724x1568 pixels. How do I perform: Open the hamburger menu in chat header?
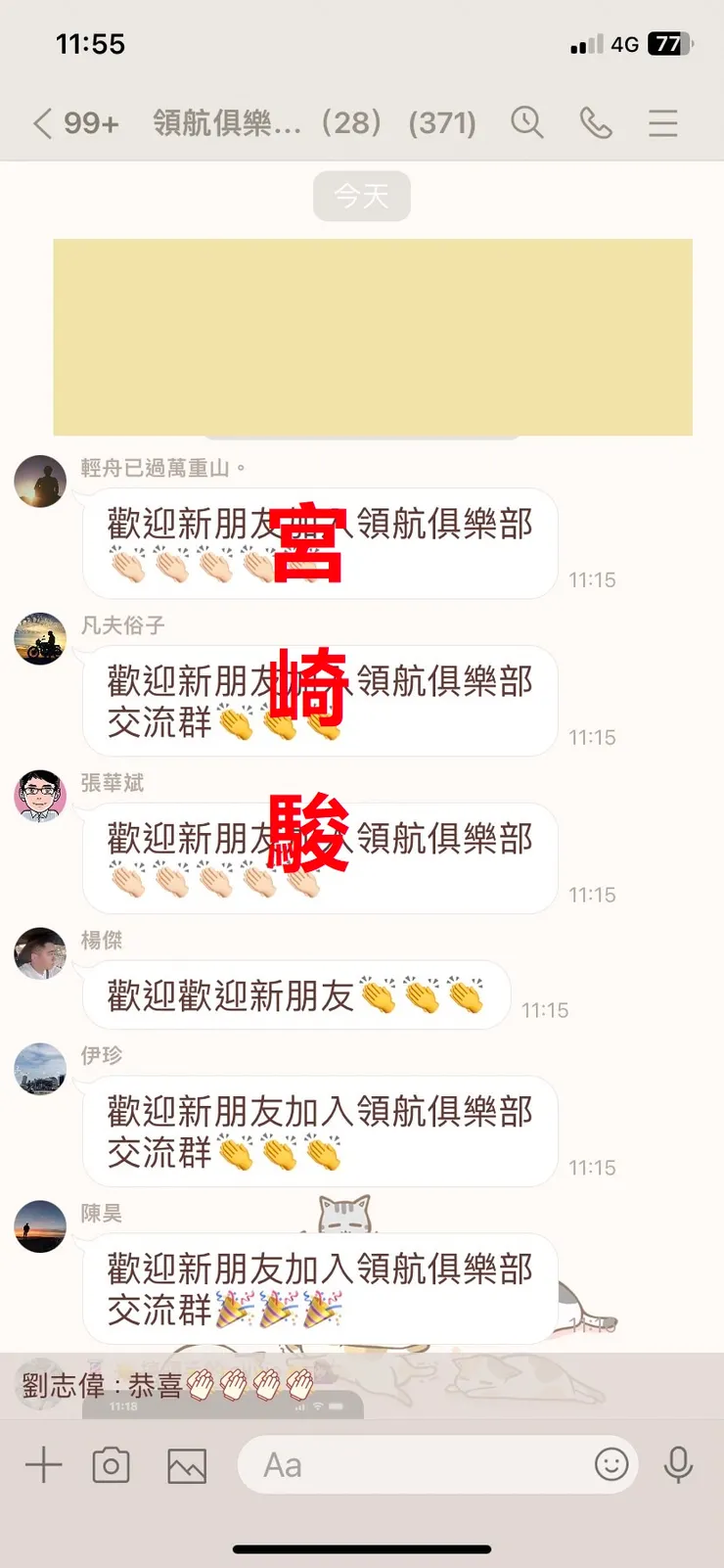point(663,123)
